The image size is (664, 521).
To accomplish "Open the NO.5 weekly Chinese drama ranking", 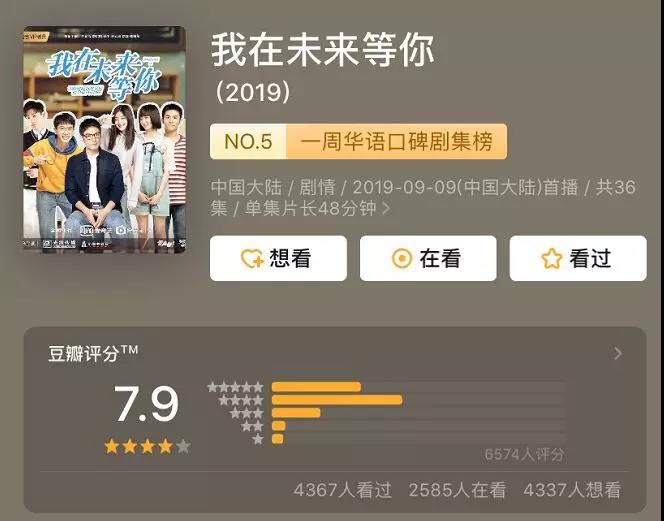I will coord(358,142).
